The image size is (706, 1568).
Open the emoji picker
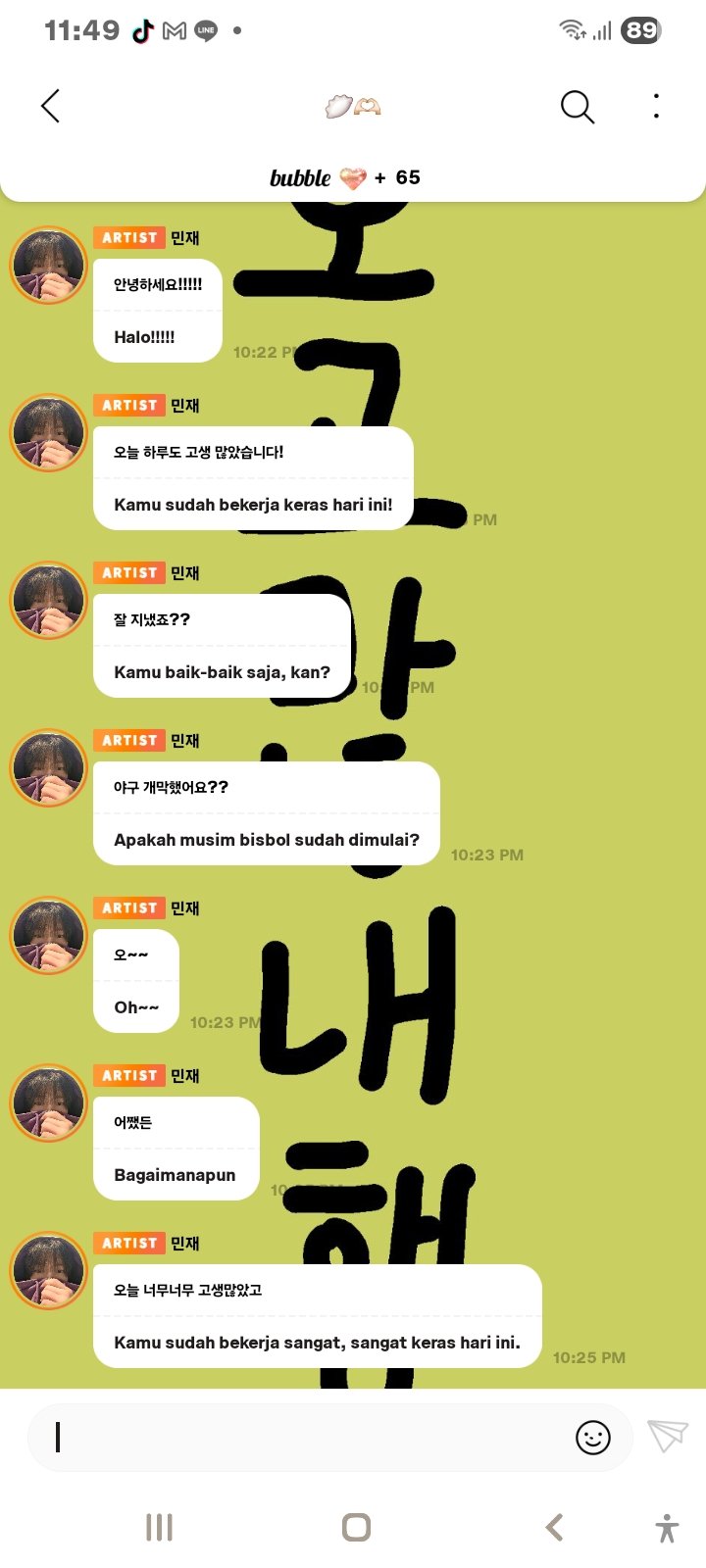[592, 1438]
